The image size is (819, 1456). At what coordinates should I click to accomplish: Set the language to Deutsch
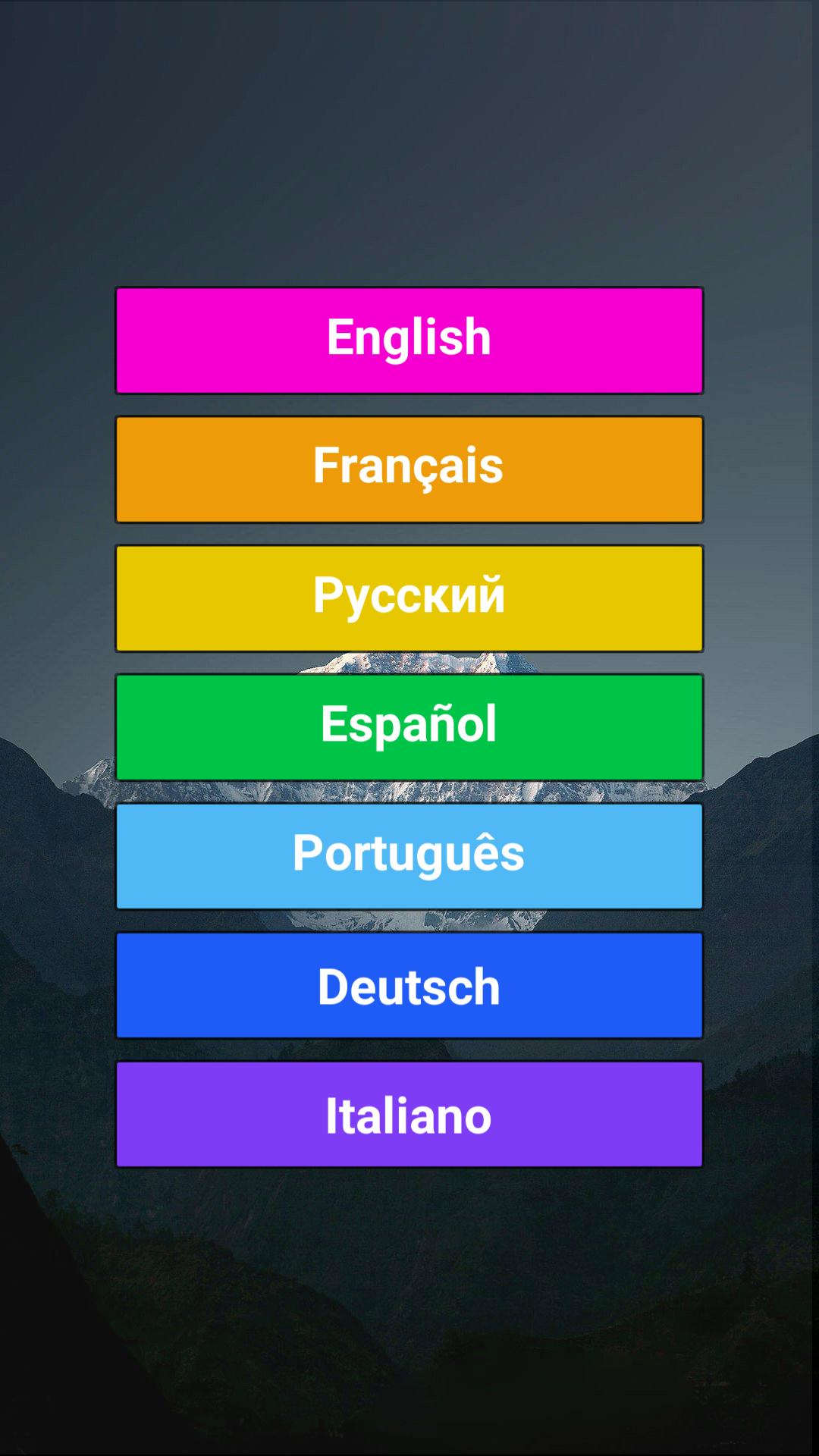tap(409, 985)
